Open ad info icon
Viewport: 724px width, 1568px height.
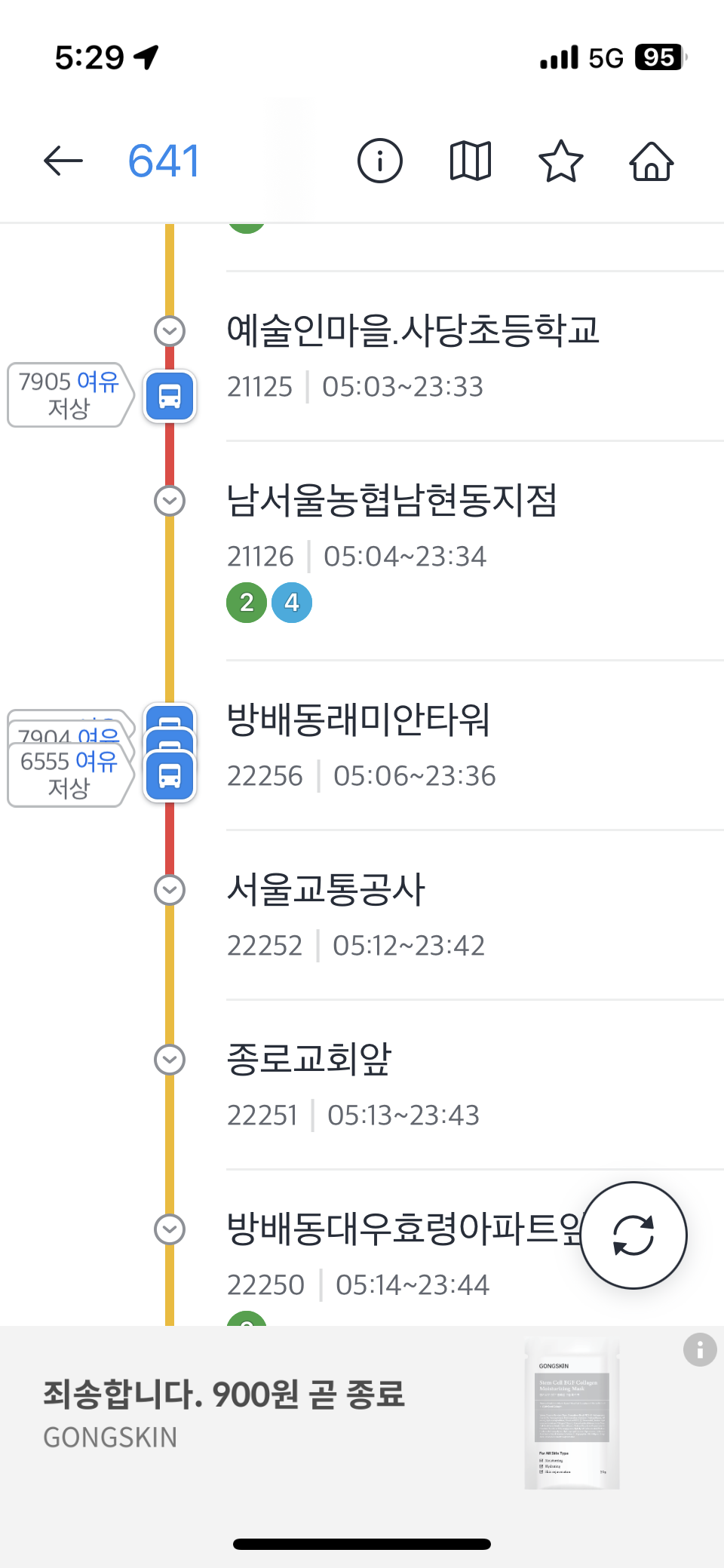700,1350
